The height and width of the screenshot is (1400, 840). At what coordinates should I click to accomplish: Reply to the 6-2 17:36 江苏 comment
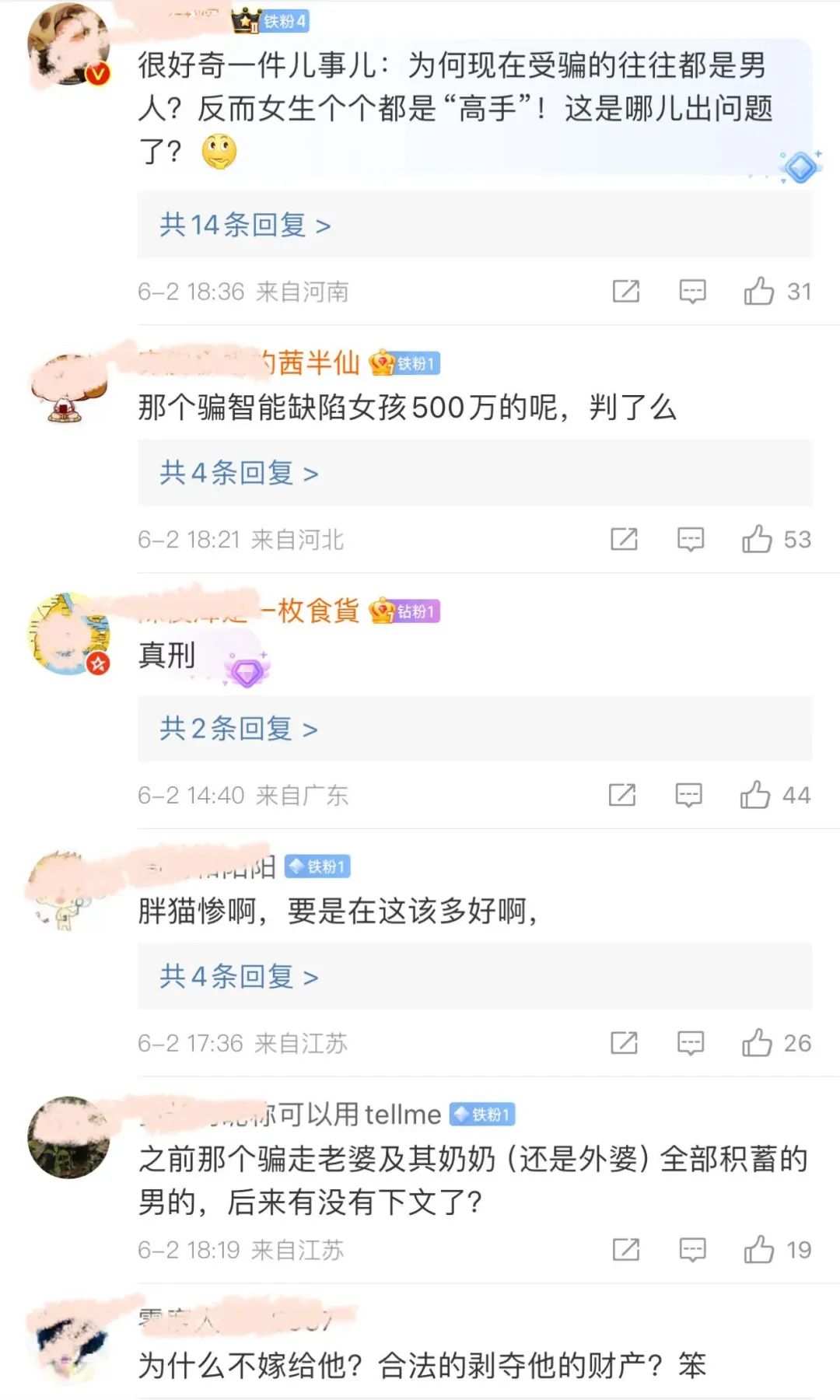(x=691, y=1043)
